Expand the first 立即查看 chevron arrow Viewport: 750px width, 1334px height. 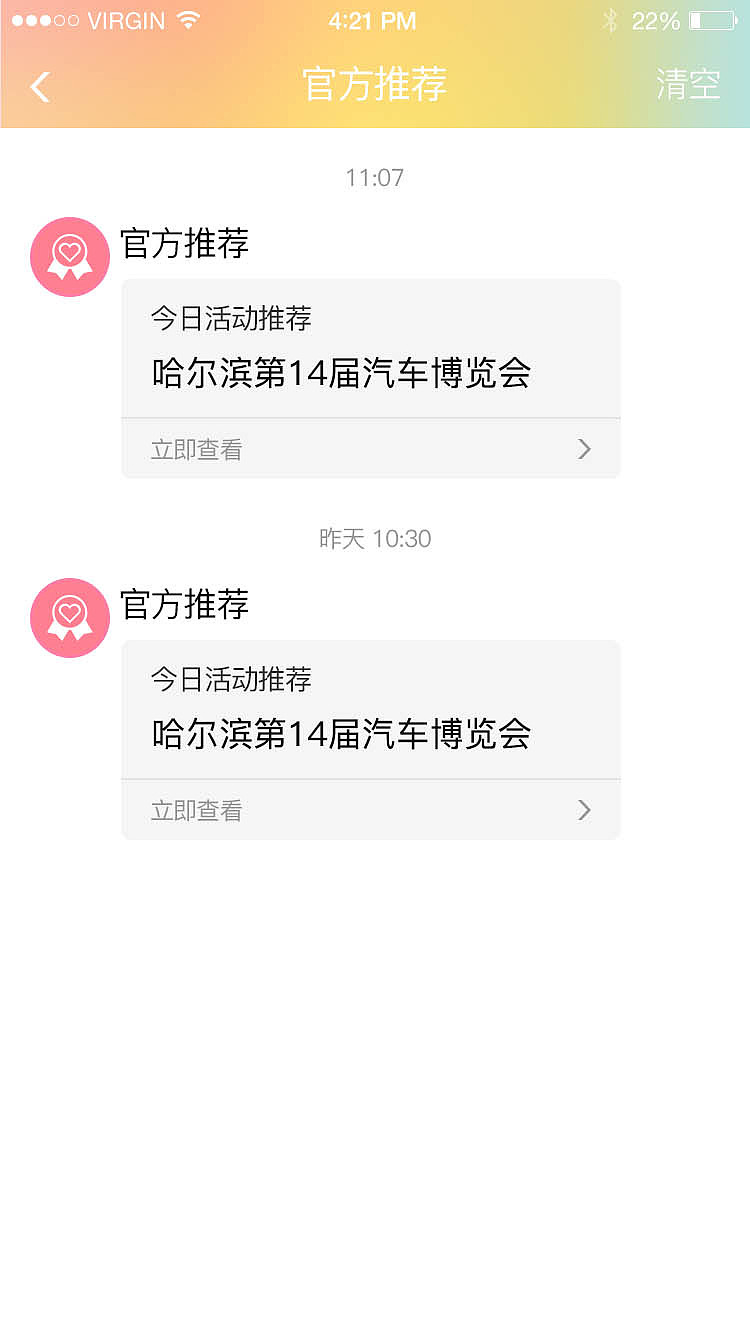pos(584,449)
